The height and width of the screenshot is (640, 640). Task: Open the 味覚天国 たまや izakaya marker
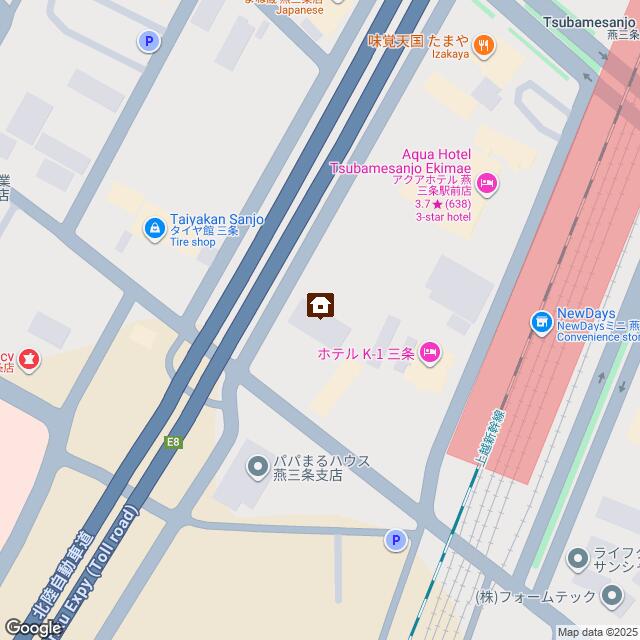point(484,42)
